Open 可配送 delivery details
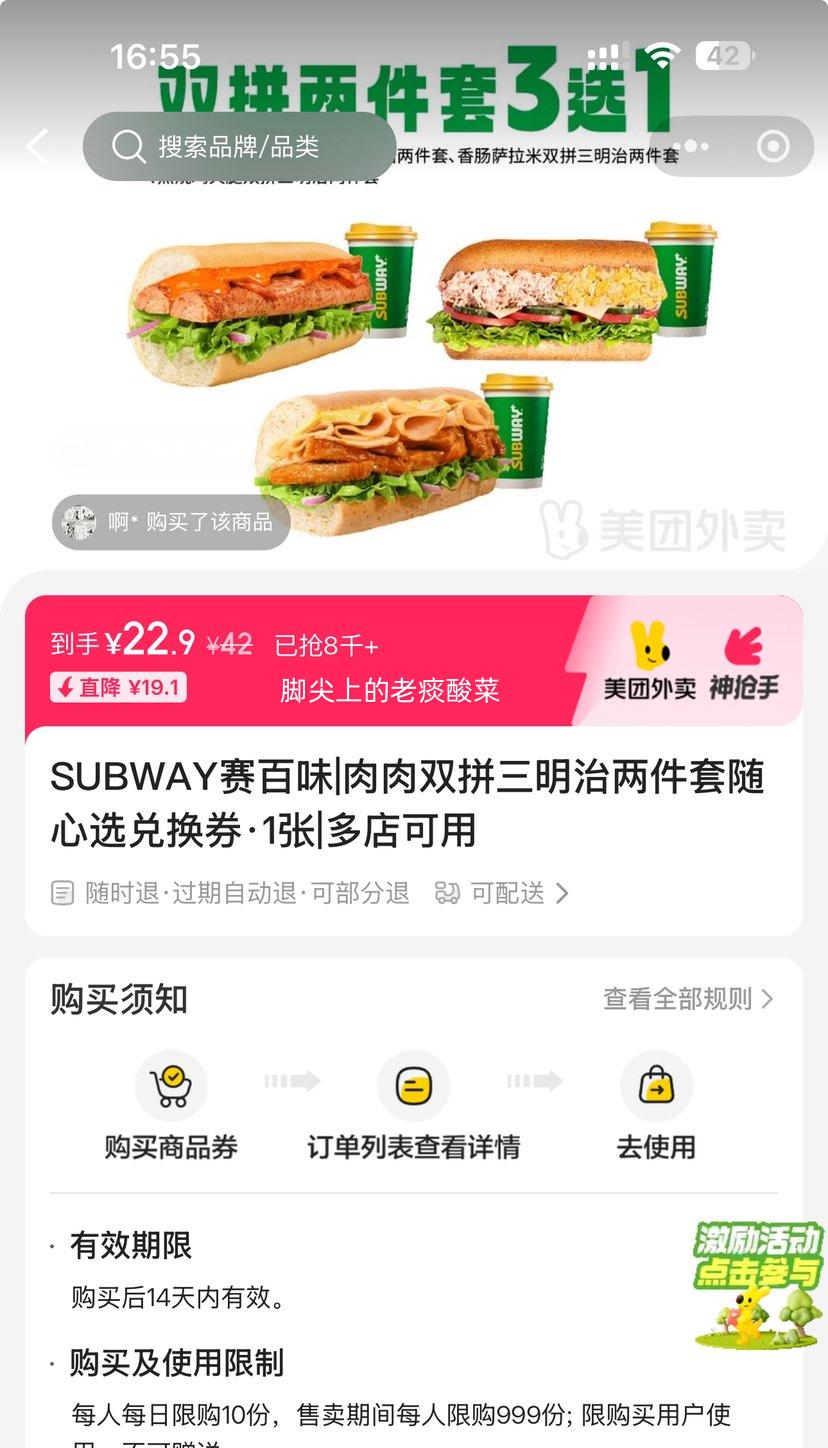This screenshot has width=828, height=1448. (x=502, y=893)
